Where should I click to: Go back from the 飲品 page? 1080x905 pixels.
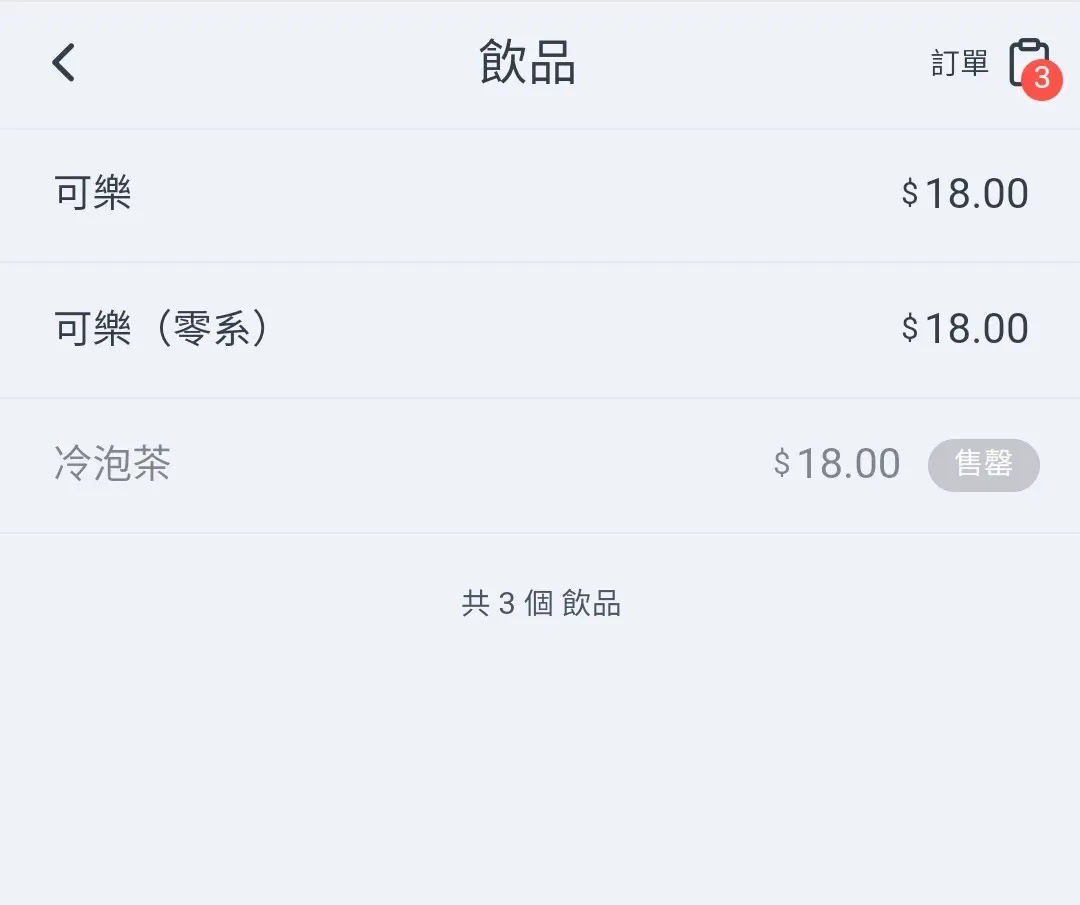[x=64, y=63]
